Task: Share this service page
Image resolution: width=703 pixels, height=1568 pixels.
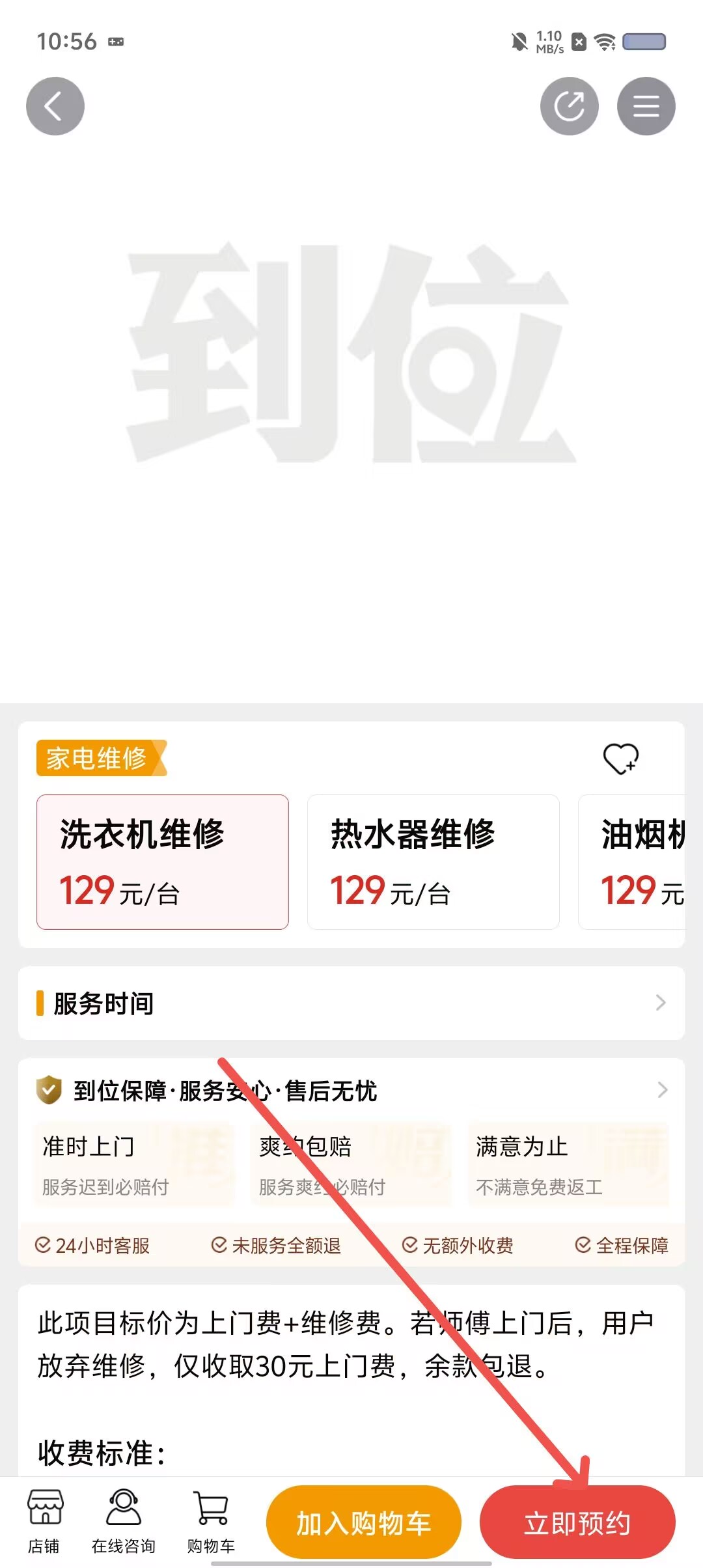Action: (x=570, y=106)
